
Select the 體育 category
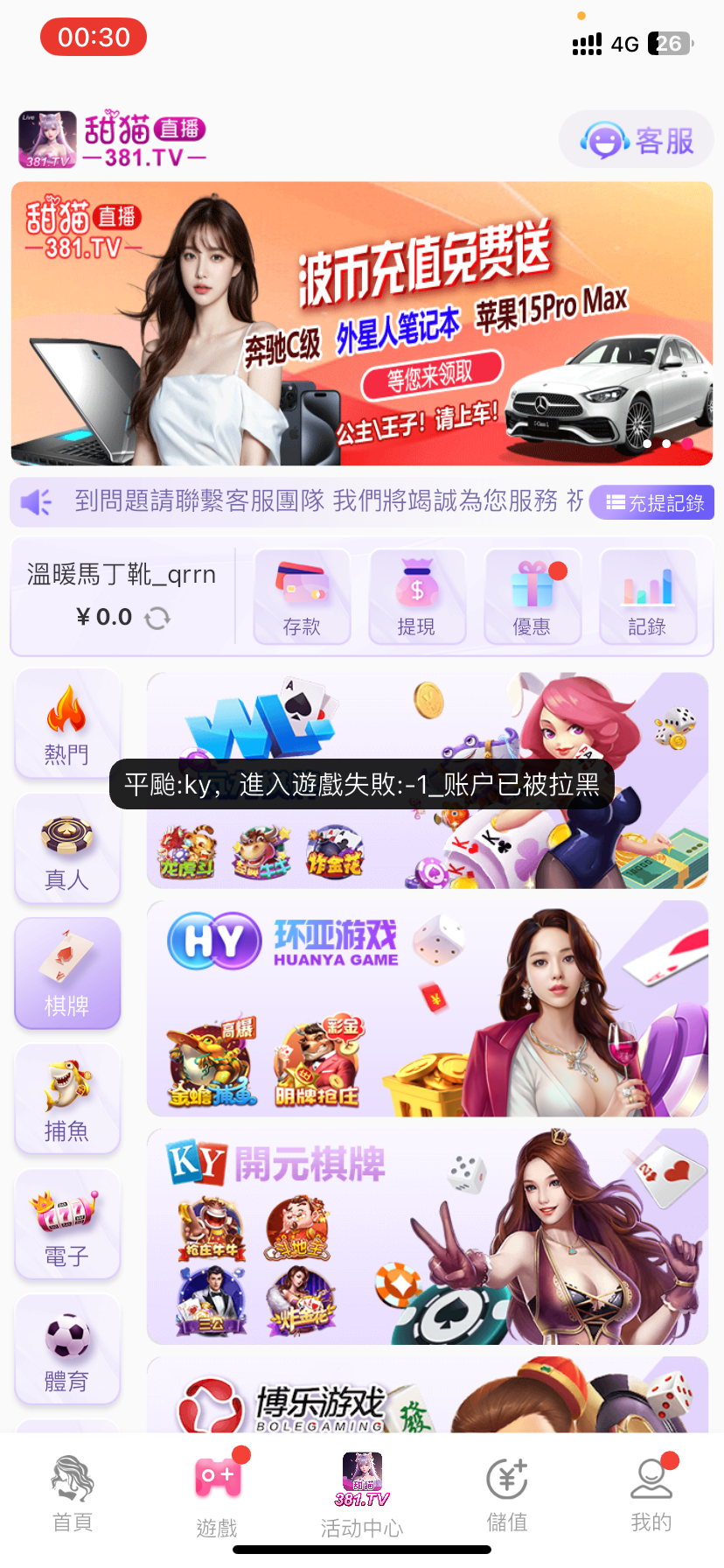(x=67, y=1350)
